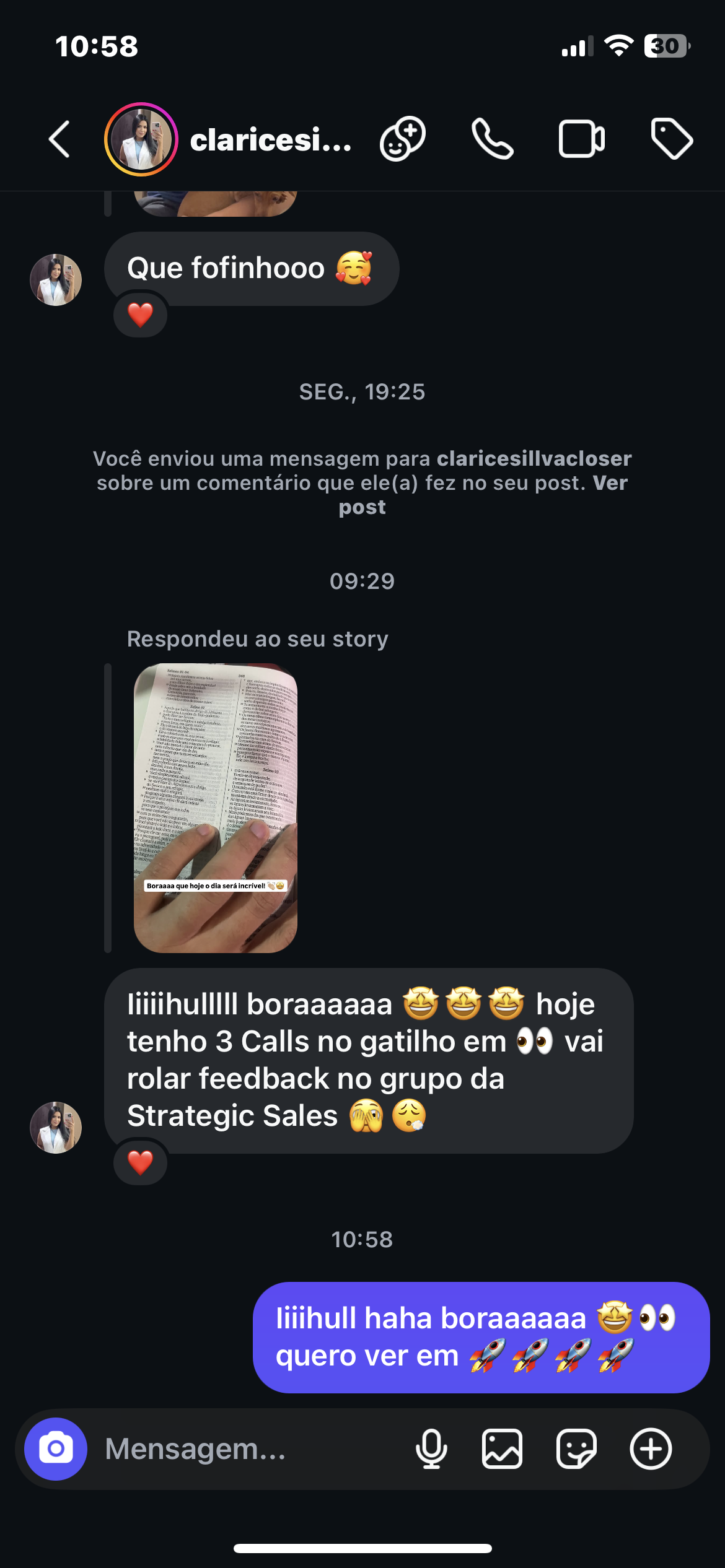Open the camera in the message bar

(x=56, y=1449)
